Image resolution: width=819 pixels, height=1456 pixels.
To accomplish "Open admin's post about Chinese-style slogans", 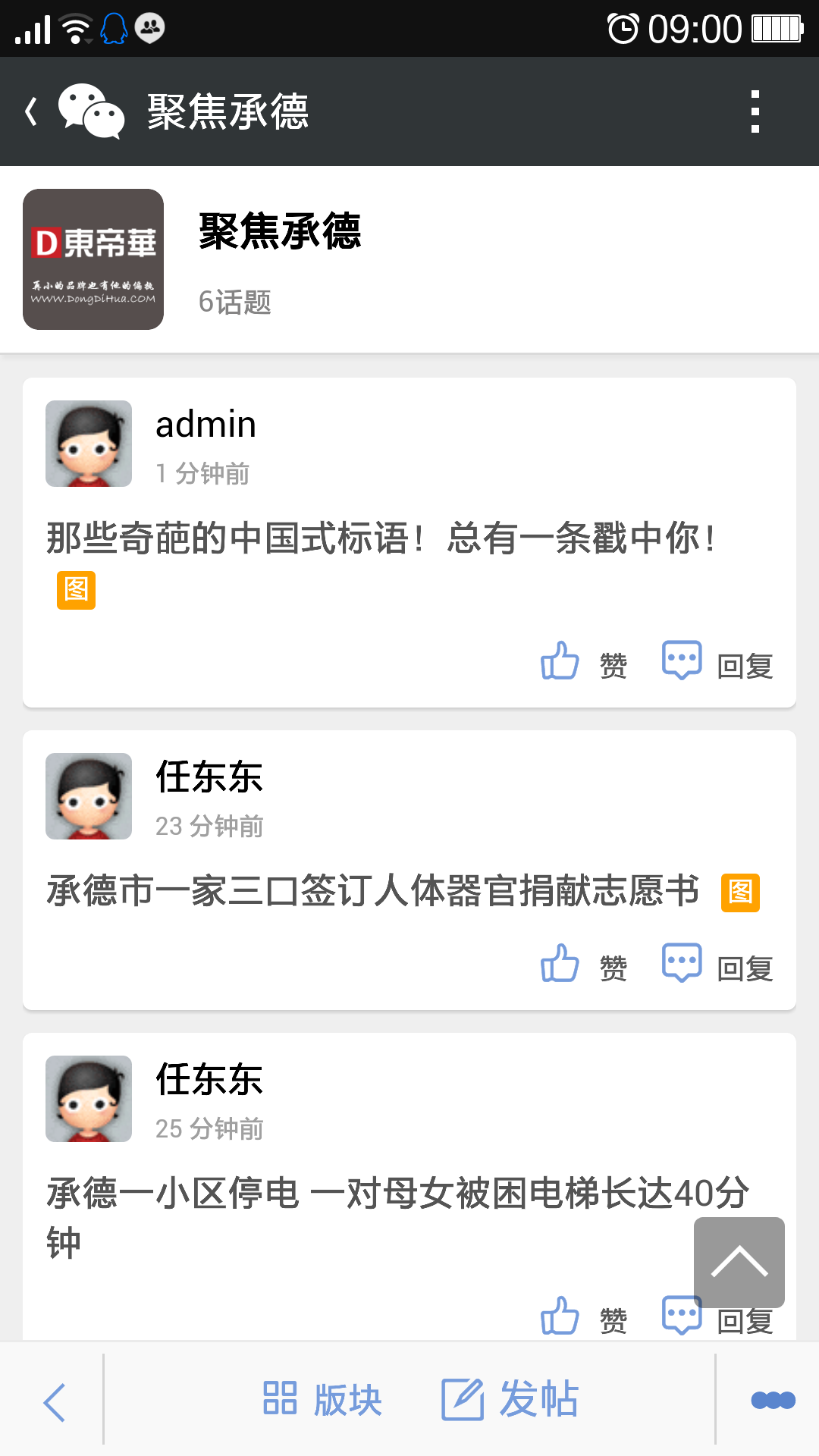I will click(x=379, y=539).
